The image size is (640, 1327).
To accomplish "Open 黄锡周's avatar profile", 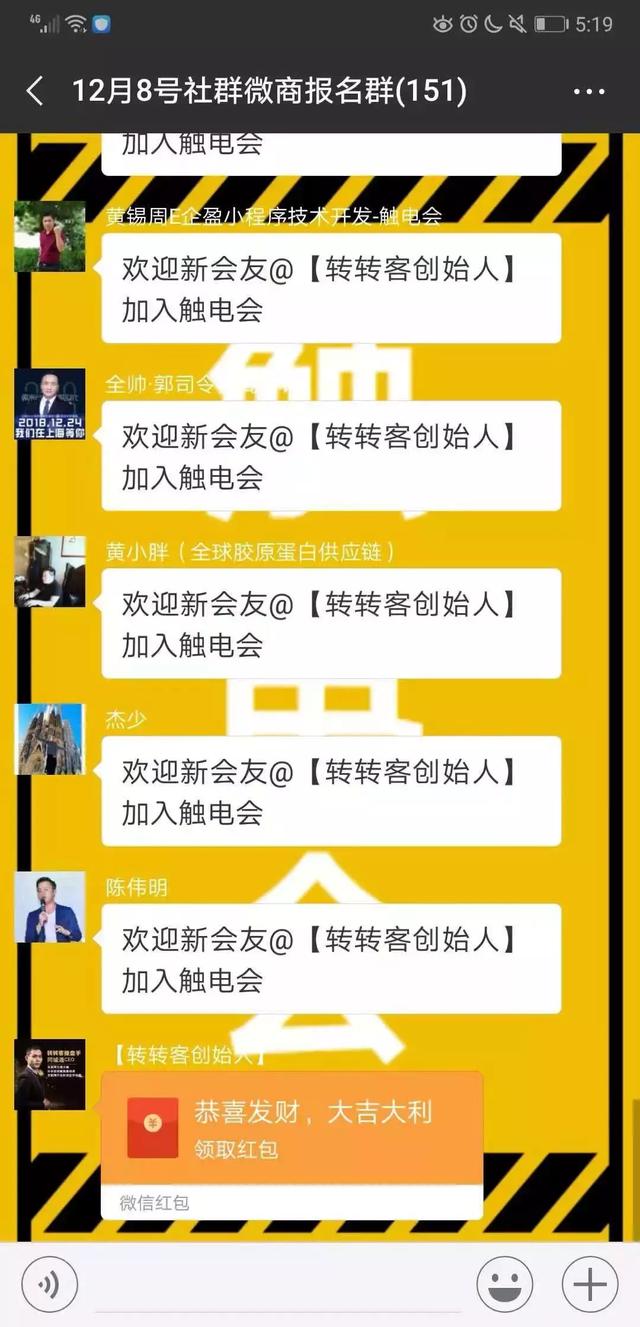I will [x=49, y=236].
